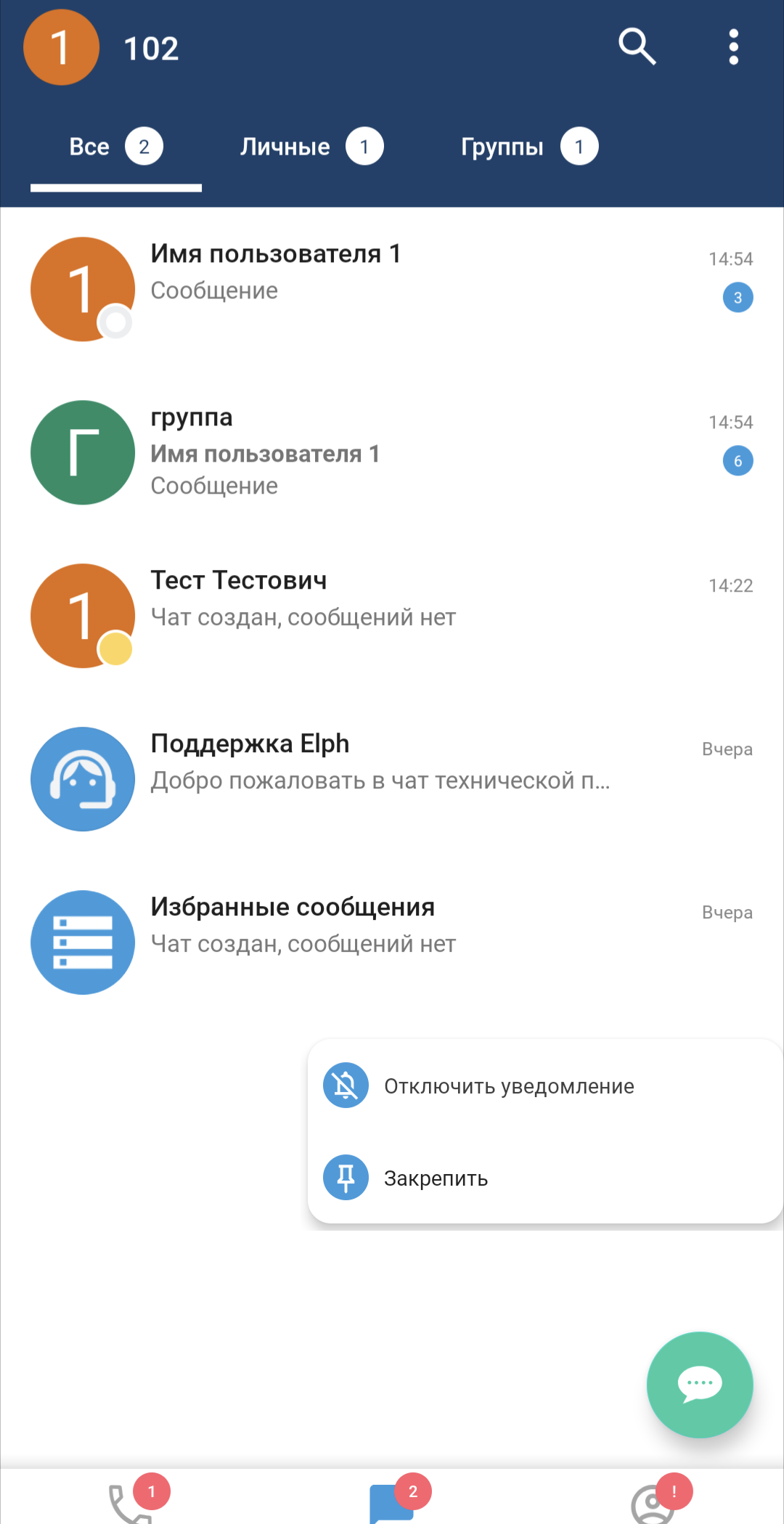Select Отключить уведомление
The height and width of the screenshot is (1524, 784).
tap(508, 1086)
